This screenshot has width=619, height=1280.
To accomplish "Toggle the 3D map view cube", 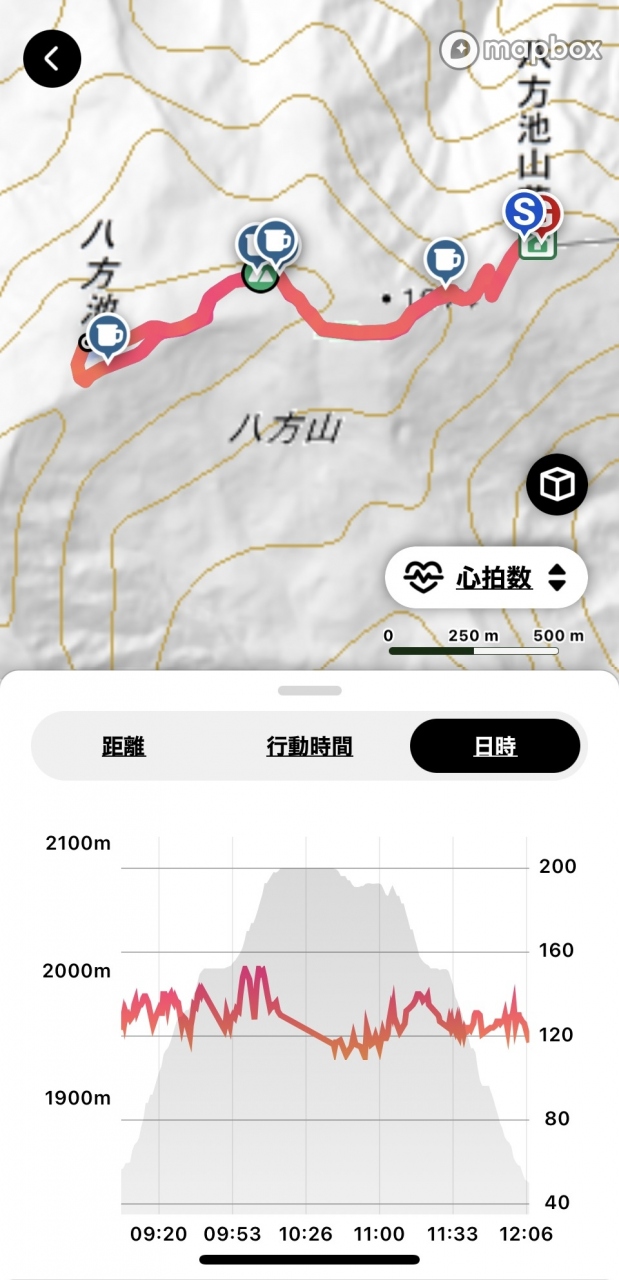I will pos(557,486).
